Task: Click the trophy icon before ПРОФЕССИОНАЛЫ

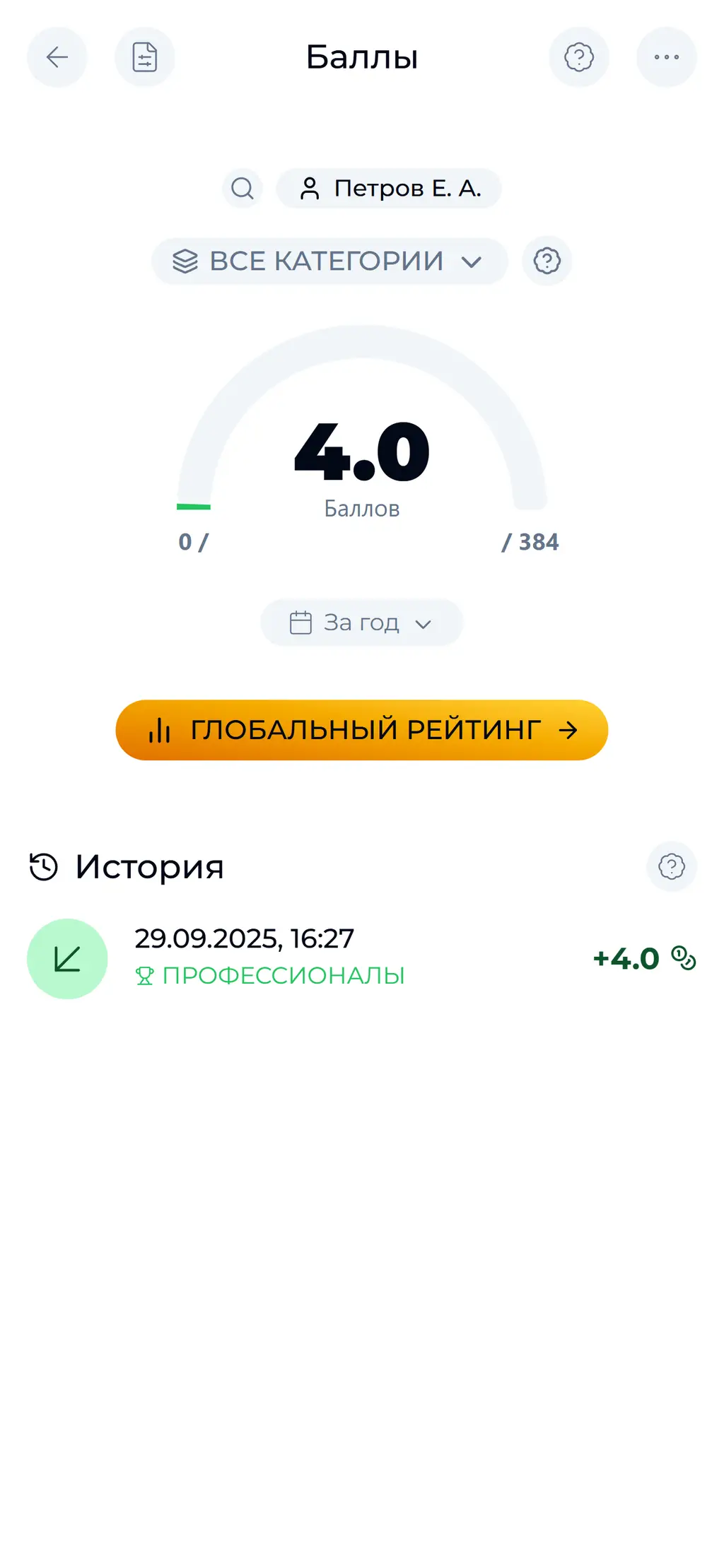Action: point(145,975)
